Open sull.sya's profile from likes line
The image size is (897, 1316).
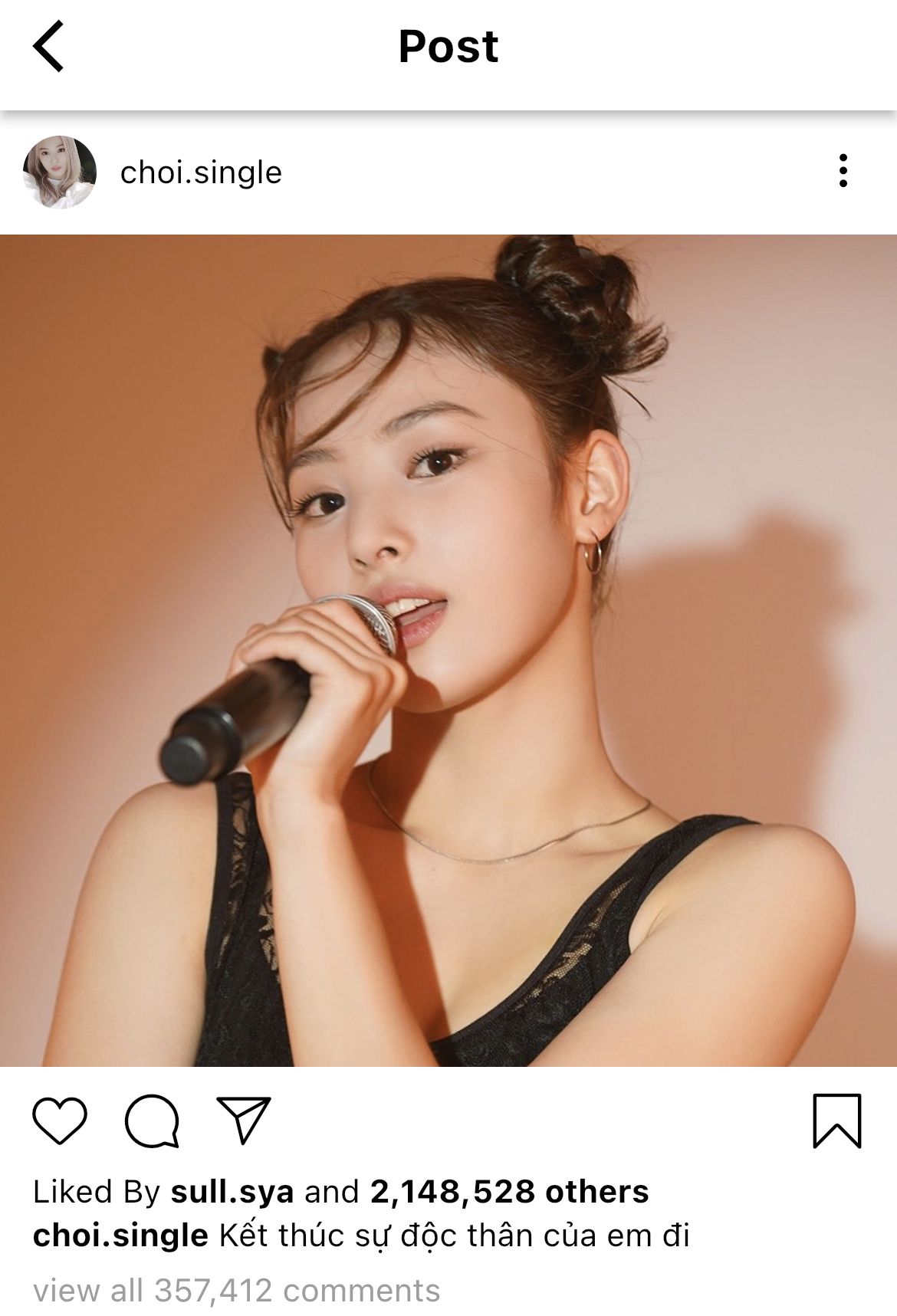(232, 1192)
